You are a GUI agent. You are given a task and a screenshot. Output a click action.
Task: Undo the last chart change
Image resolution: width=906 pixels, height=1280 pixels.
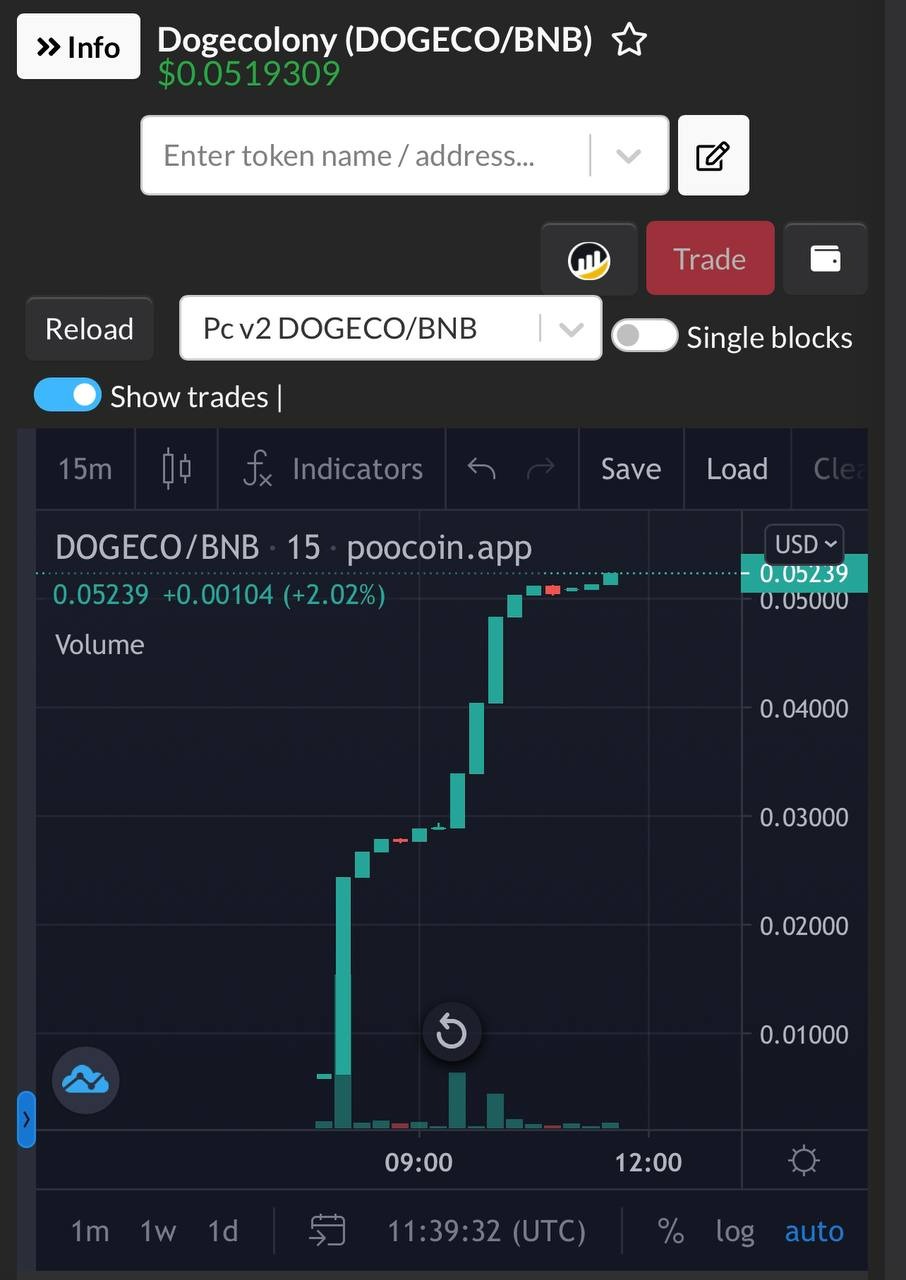[x=482, y=469]
